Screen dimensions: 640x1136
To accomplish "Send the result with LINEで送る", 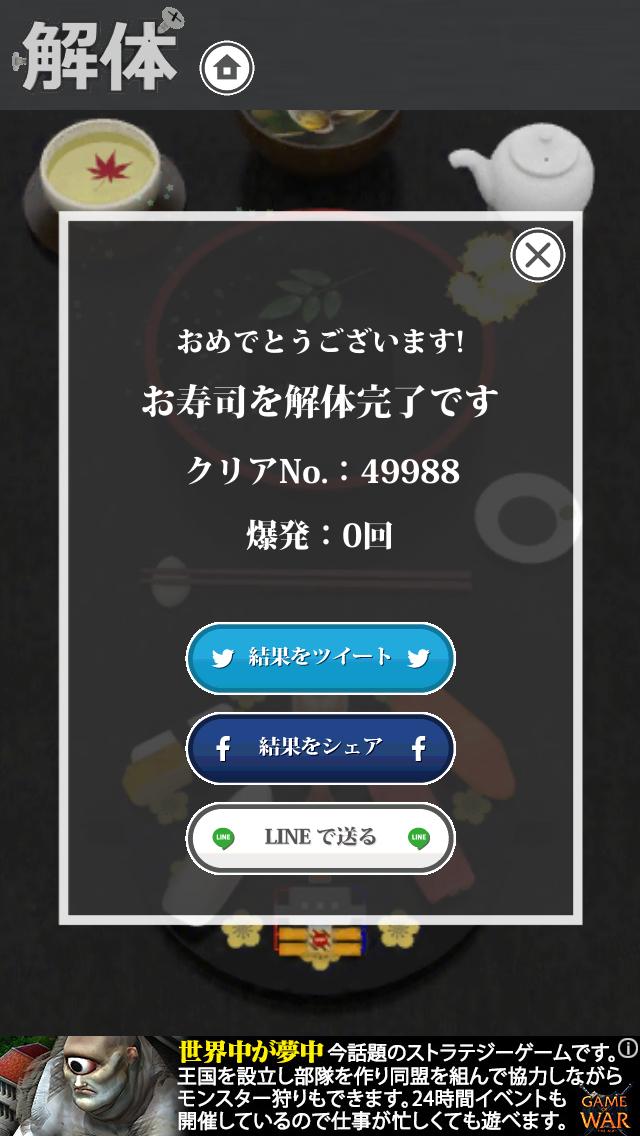I will [320, 838].
